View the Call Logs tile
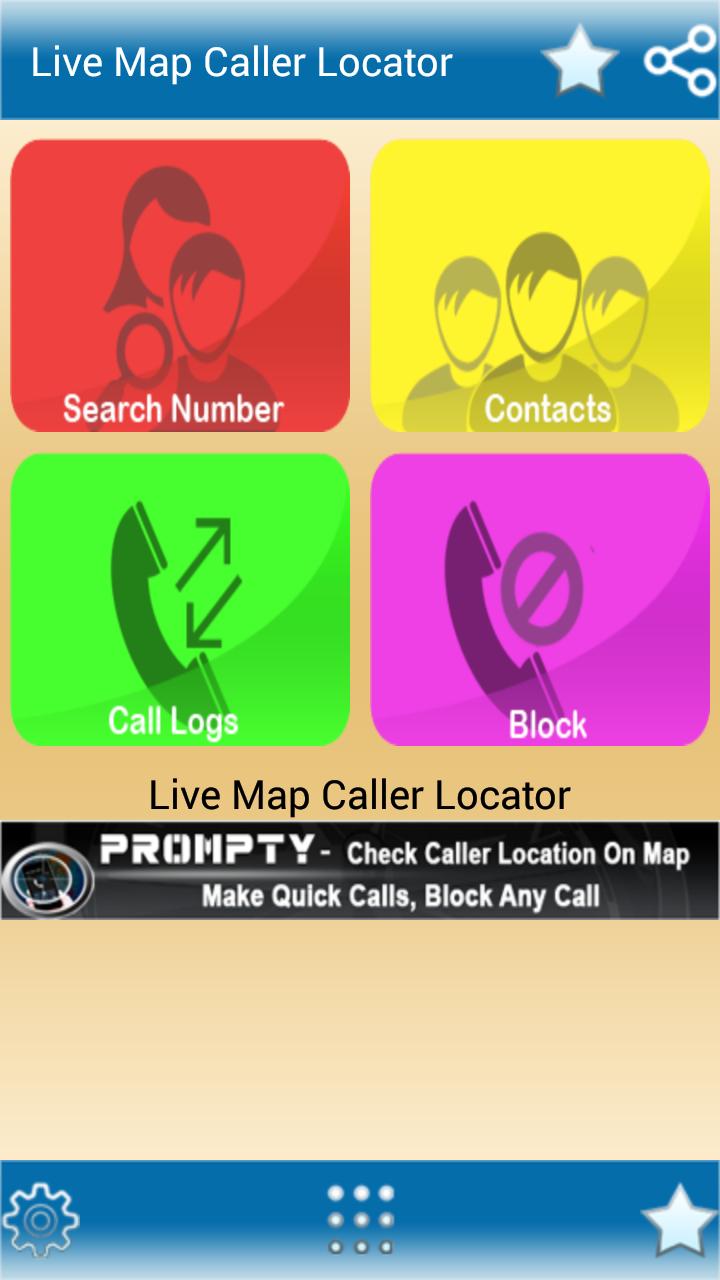The width and height of the screenshot is (720, 1280). (180, 600)
